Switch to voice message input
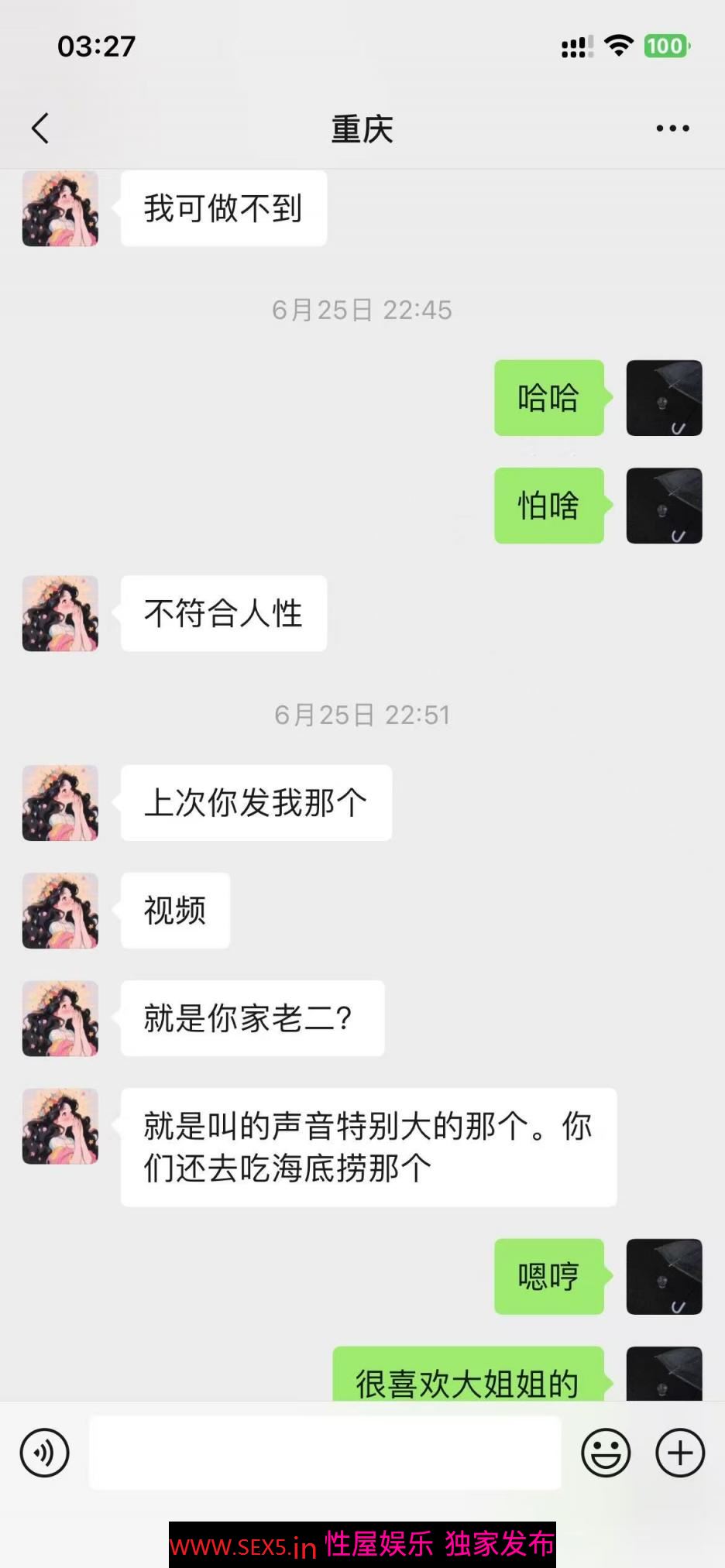 click(x=45, y=1453)
